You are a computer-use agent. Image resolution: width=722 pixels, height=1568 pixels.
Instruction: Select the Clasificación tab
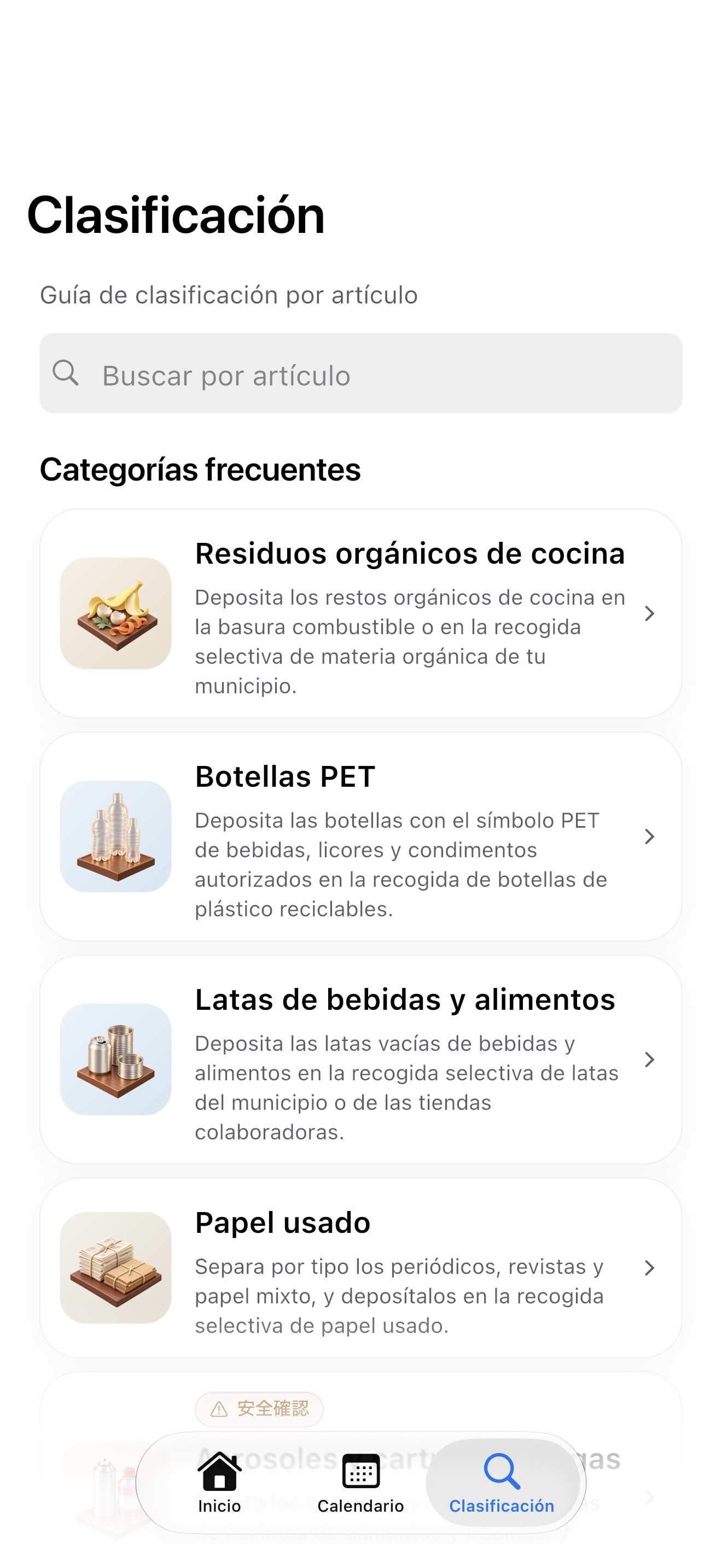click(x=502, y=1483)
